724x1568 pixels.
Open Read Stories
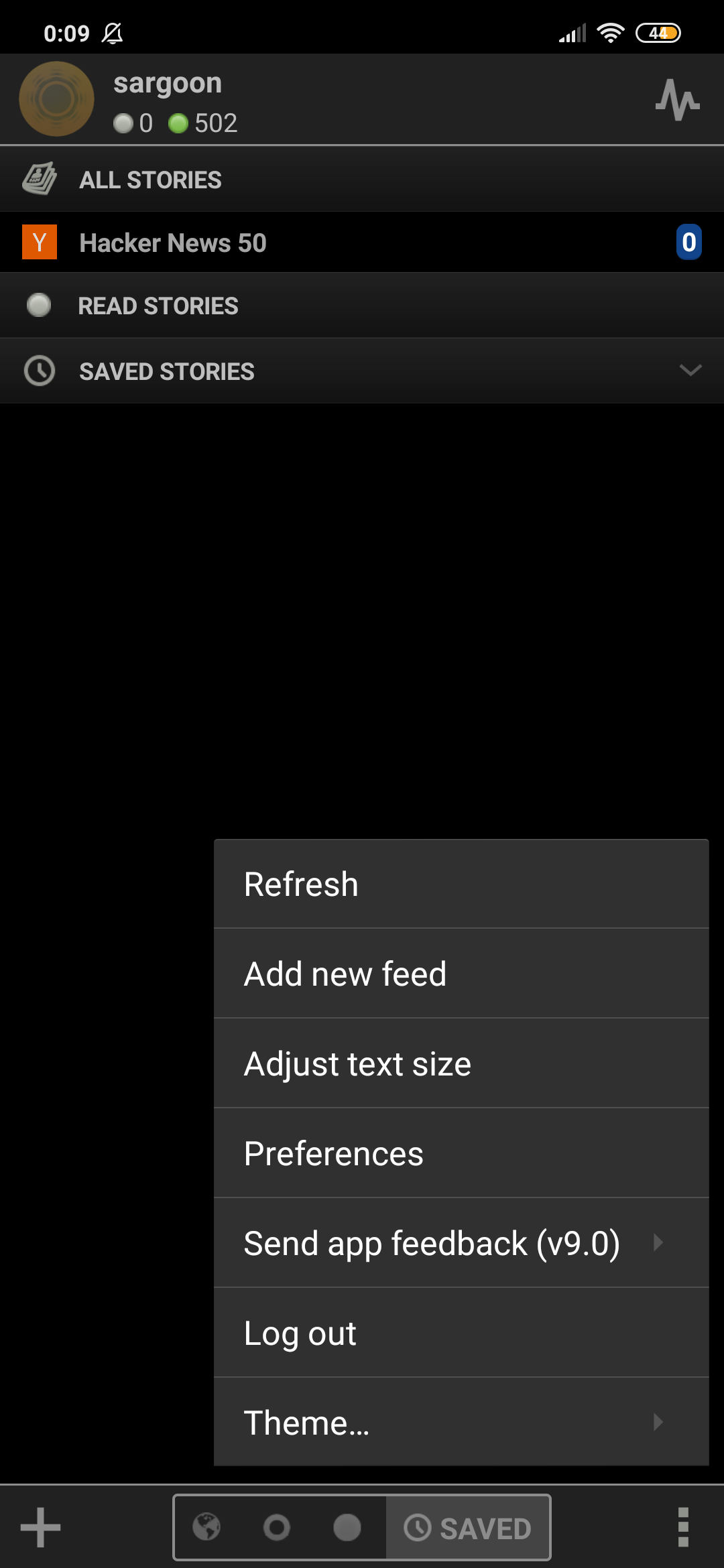[362, 306]
